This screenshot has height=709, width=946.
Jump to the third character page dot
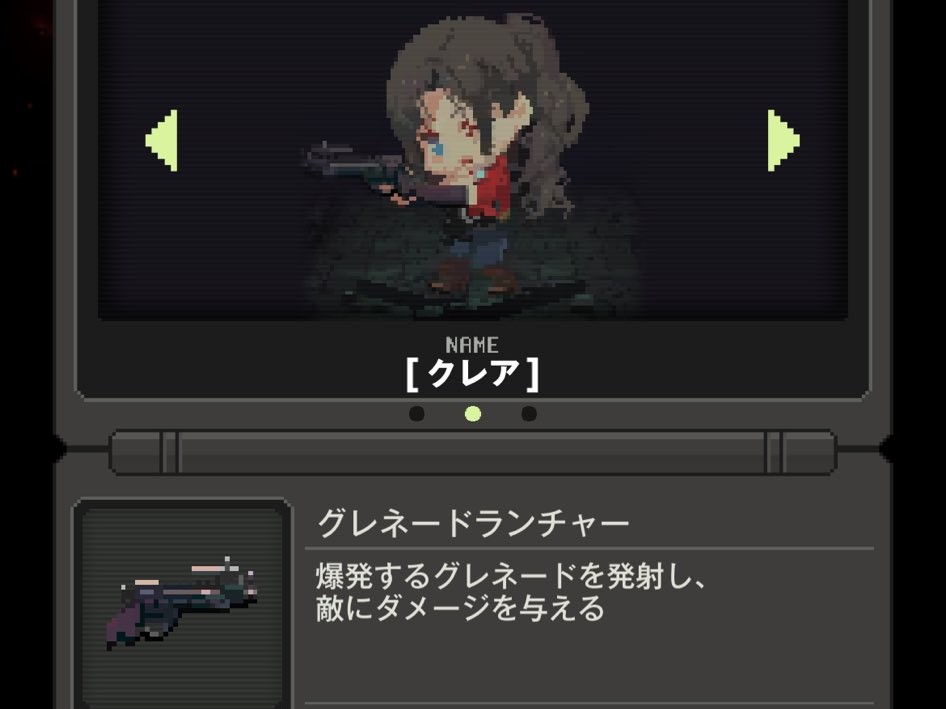tap(529, 413)
